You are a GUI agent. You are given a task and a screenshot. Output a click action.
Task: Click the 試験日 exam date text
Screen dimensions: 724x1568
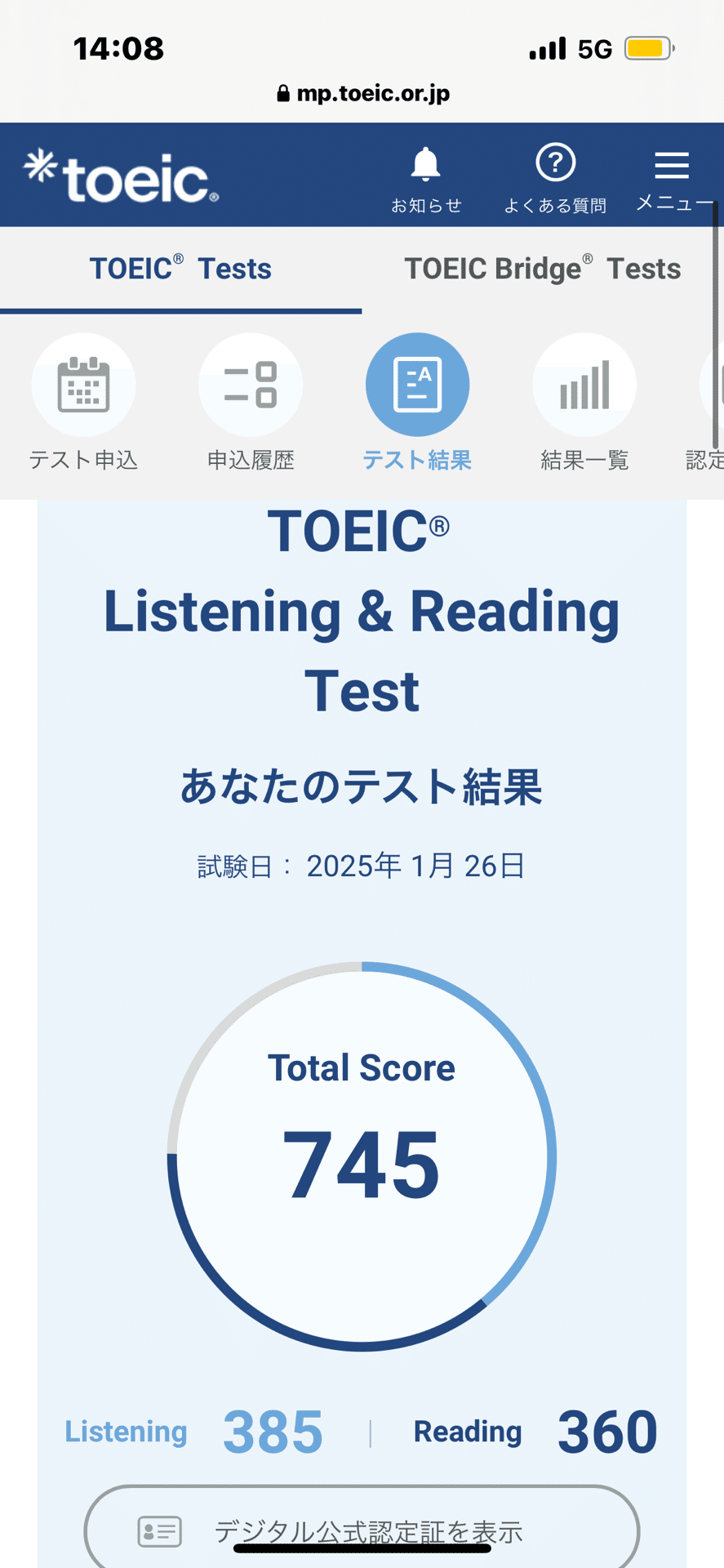[362, 866]
